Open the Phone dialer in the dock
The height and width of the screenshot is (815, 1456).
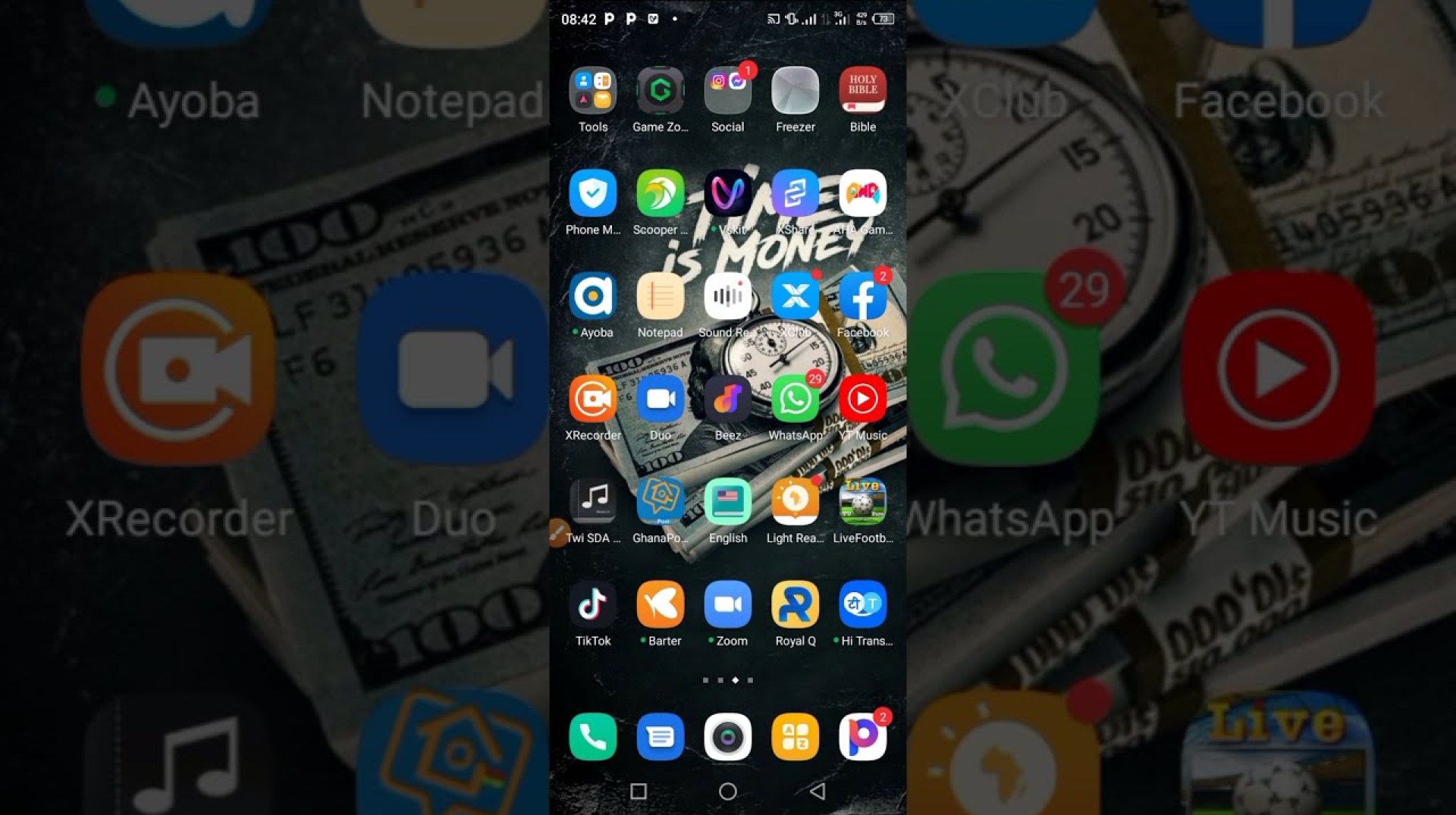tap(592, 736)
